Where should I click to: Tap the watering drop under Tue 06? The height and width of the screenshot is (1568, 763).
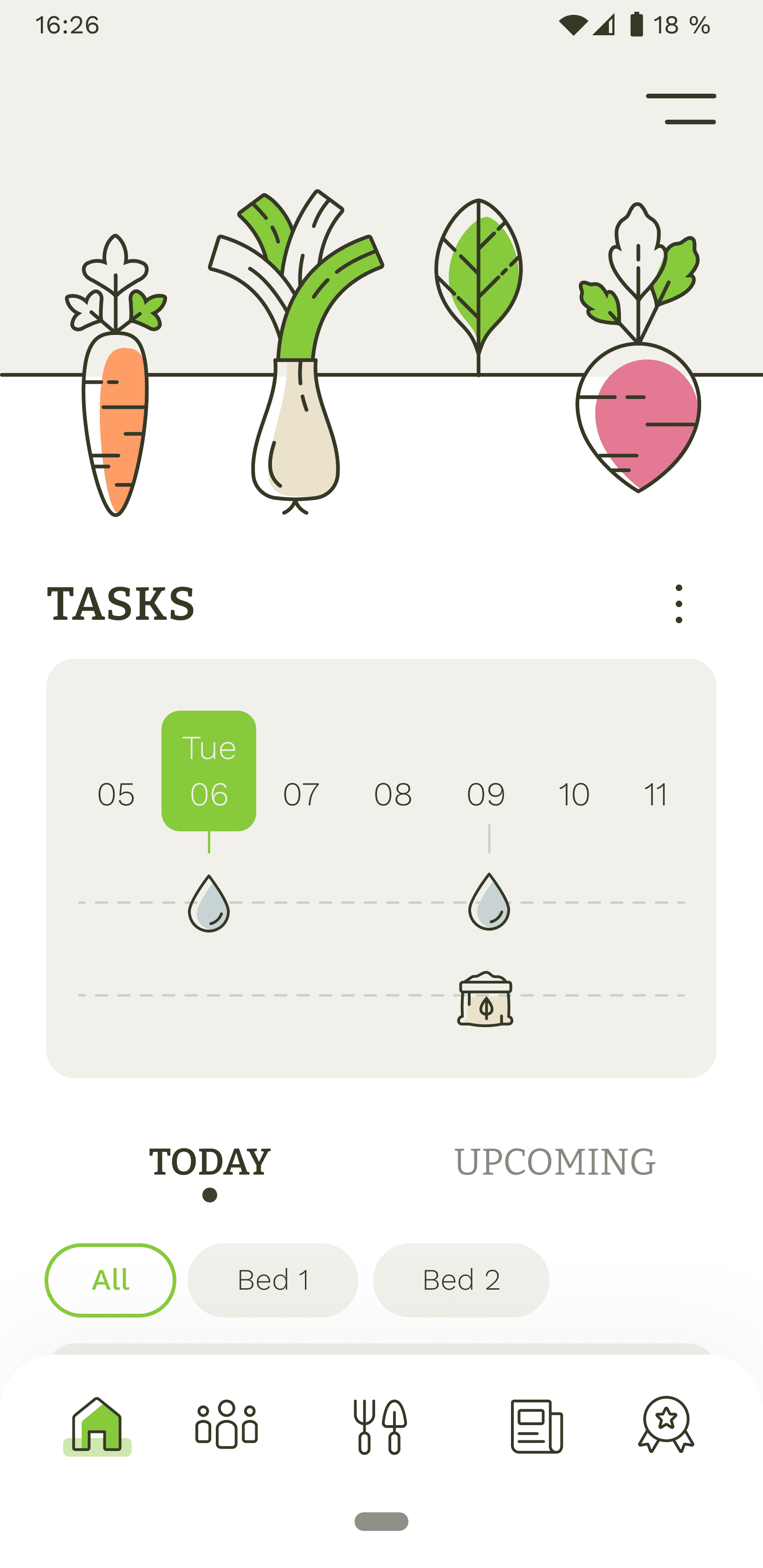coord(209,903)
